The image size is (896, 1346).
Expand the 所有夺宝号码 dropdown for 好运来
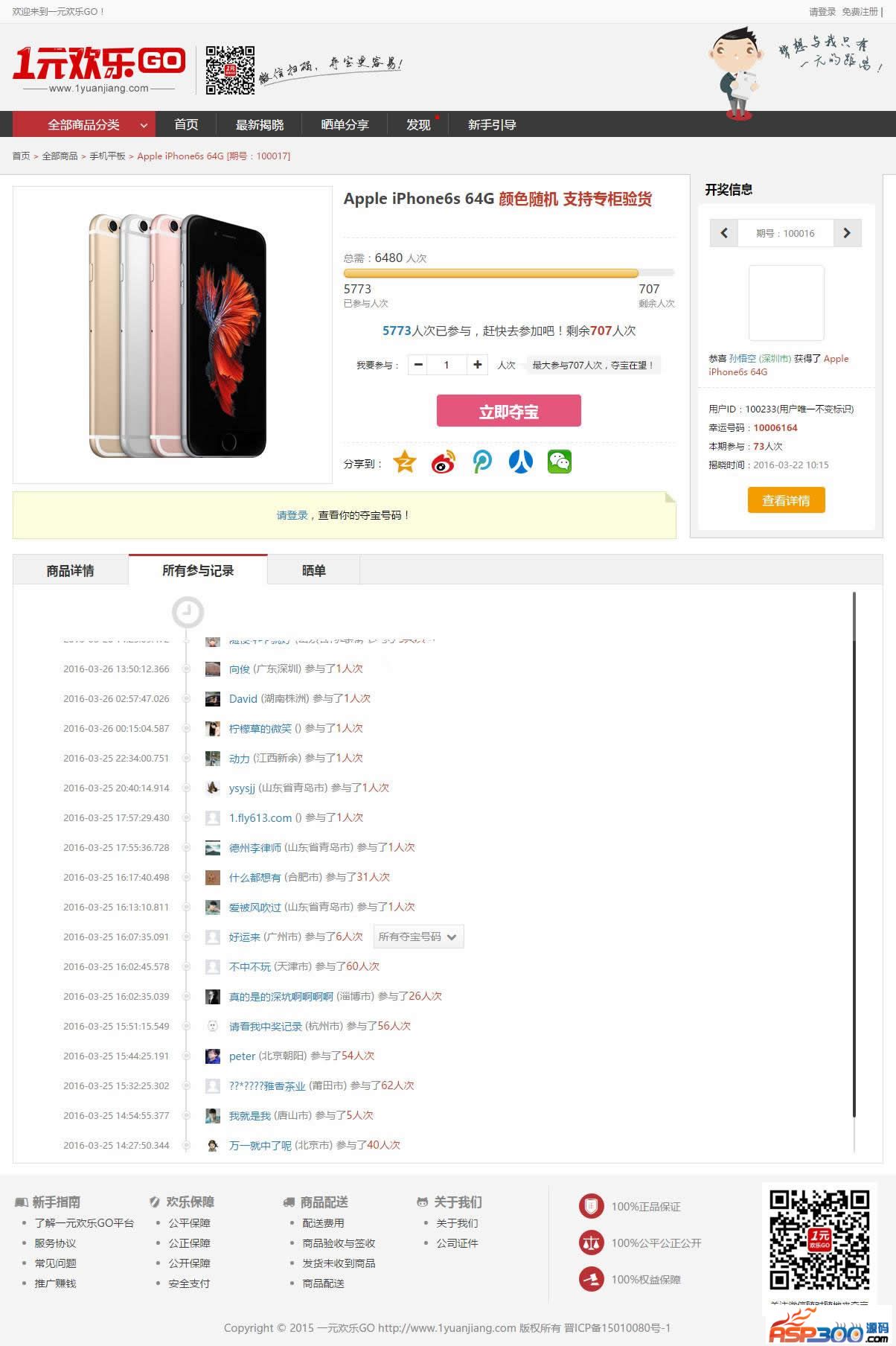point(418,937)
